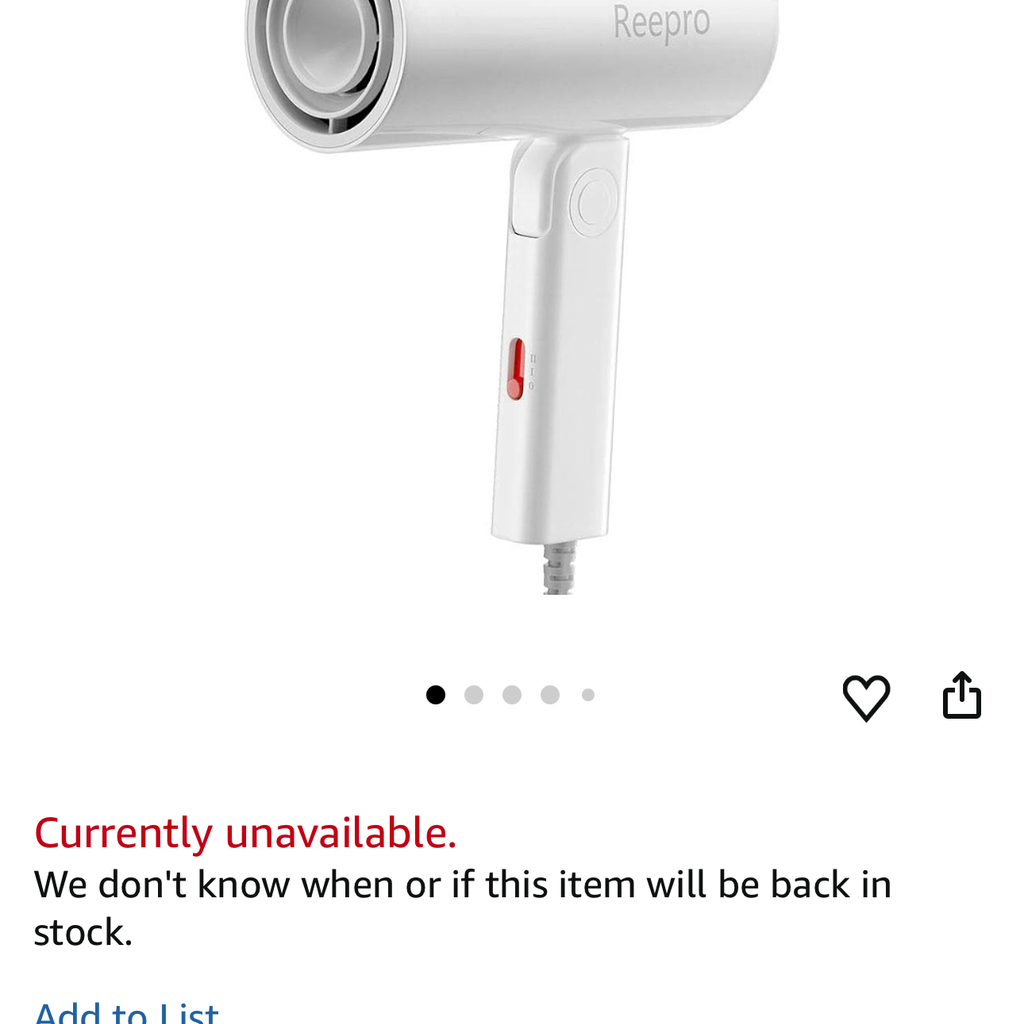Share this product listing
The height and width of the screenshot is (1024, 1024).
coord(962,695)
